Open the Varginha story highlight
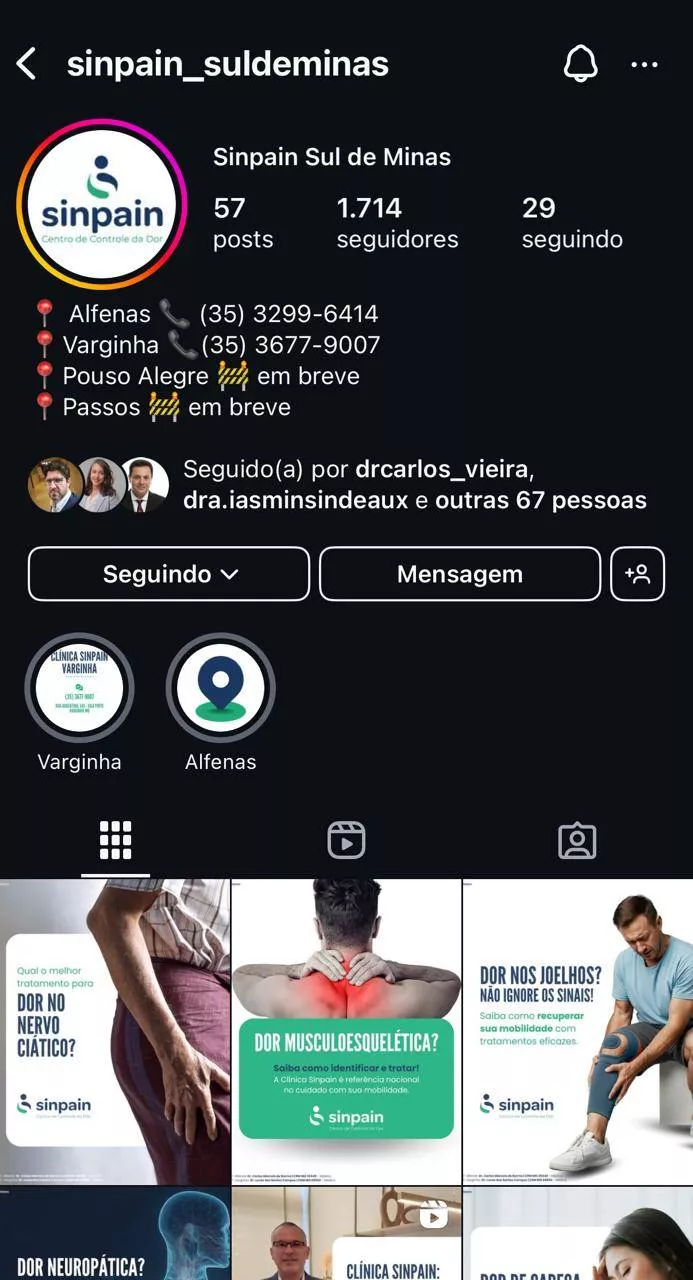 tap(79, 688)
